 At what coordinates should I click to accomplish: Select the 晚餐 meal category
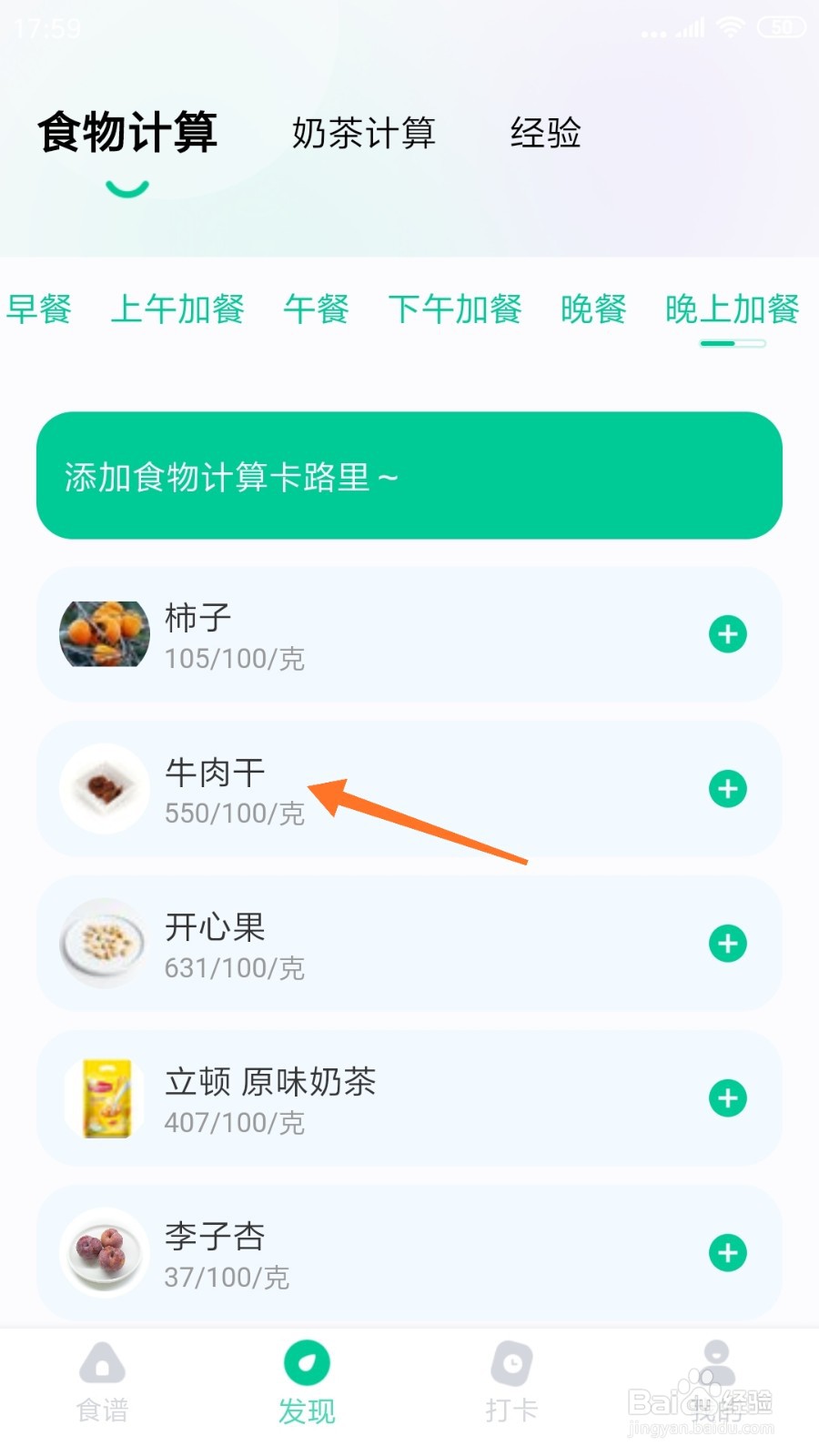pyautogui.click(x=593, y=309)
